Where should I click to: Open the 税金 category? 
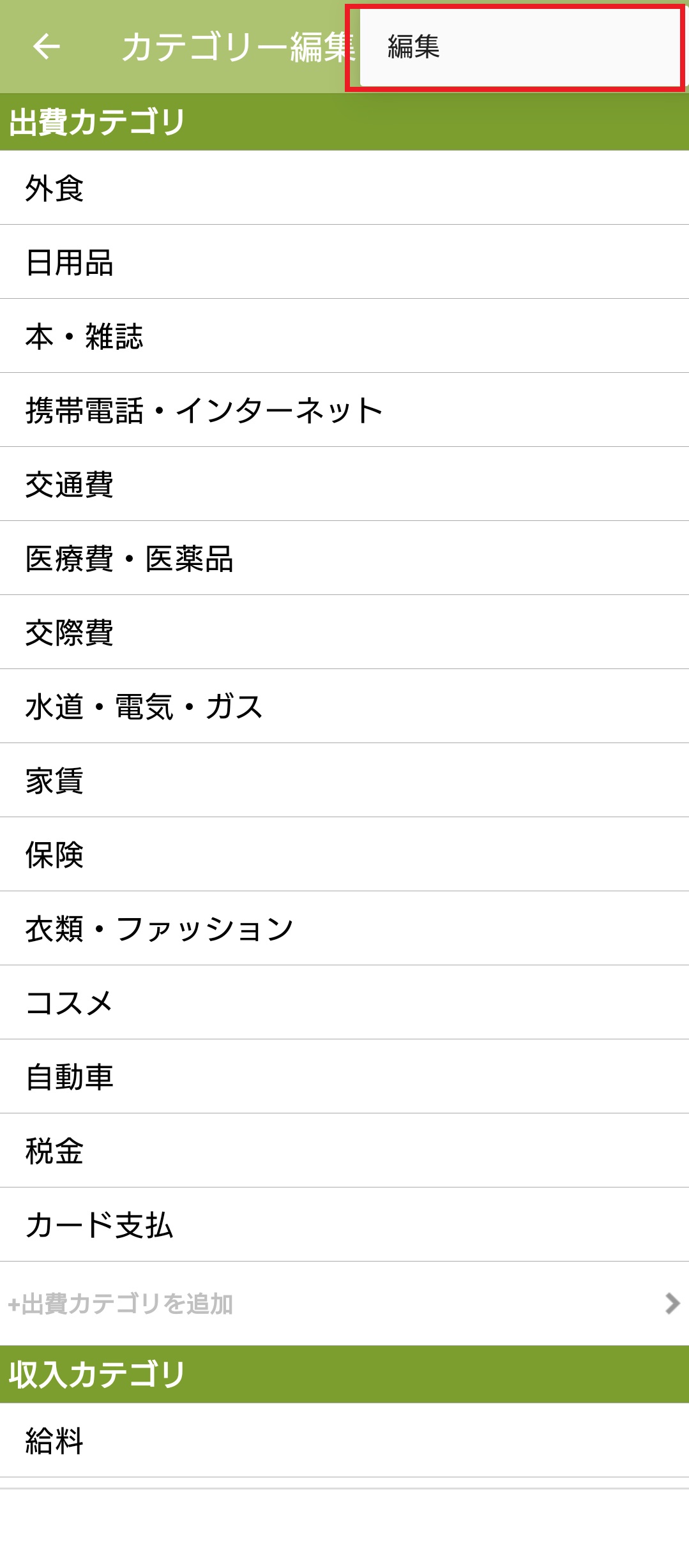tap(345, 1151)
